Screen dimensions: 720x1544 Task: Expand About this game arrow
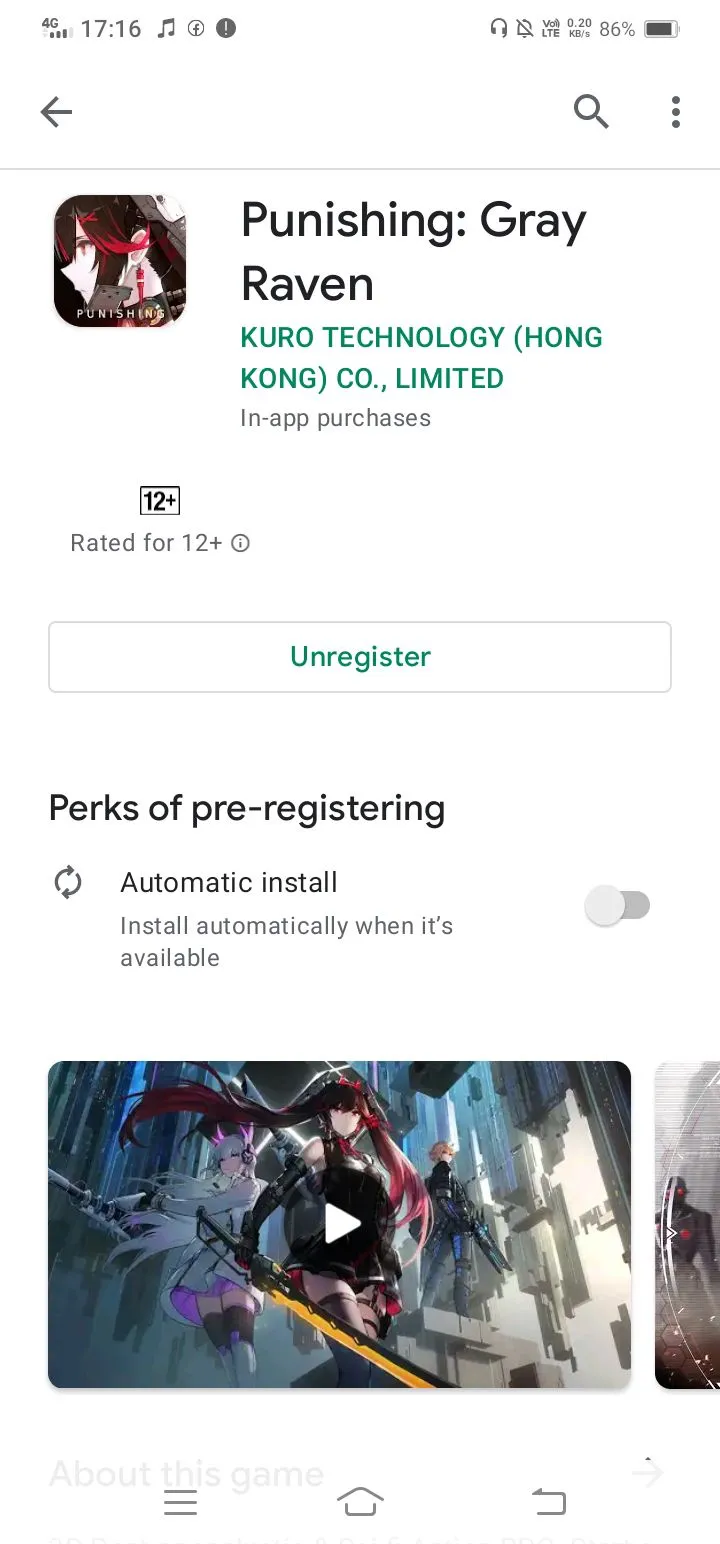648,1473
